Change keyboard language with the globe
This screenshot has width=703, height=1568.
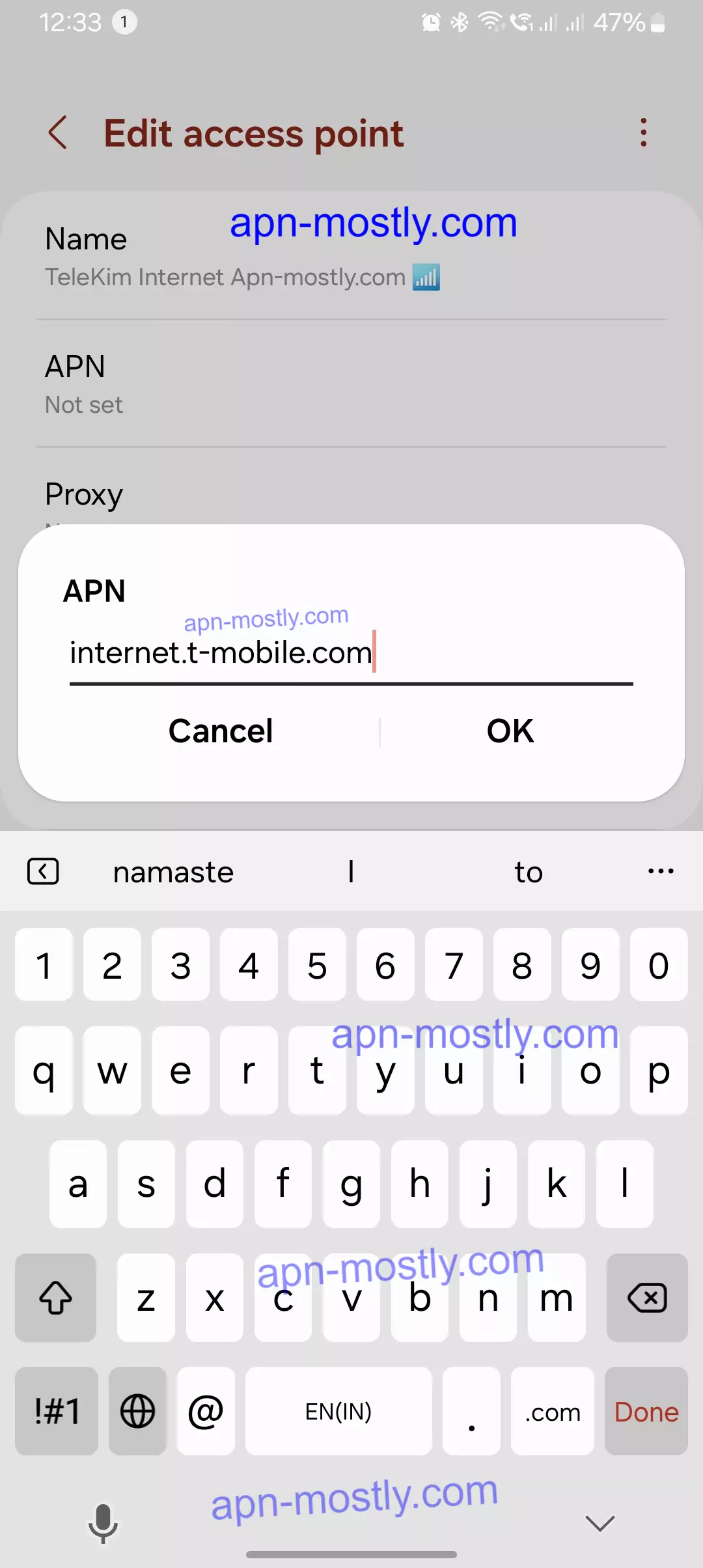137,1412
